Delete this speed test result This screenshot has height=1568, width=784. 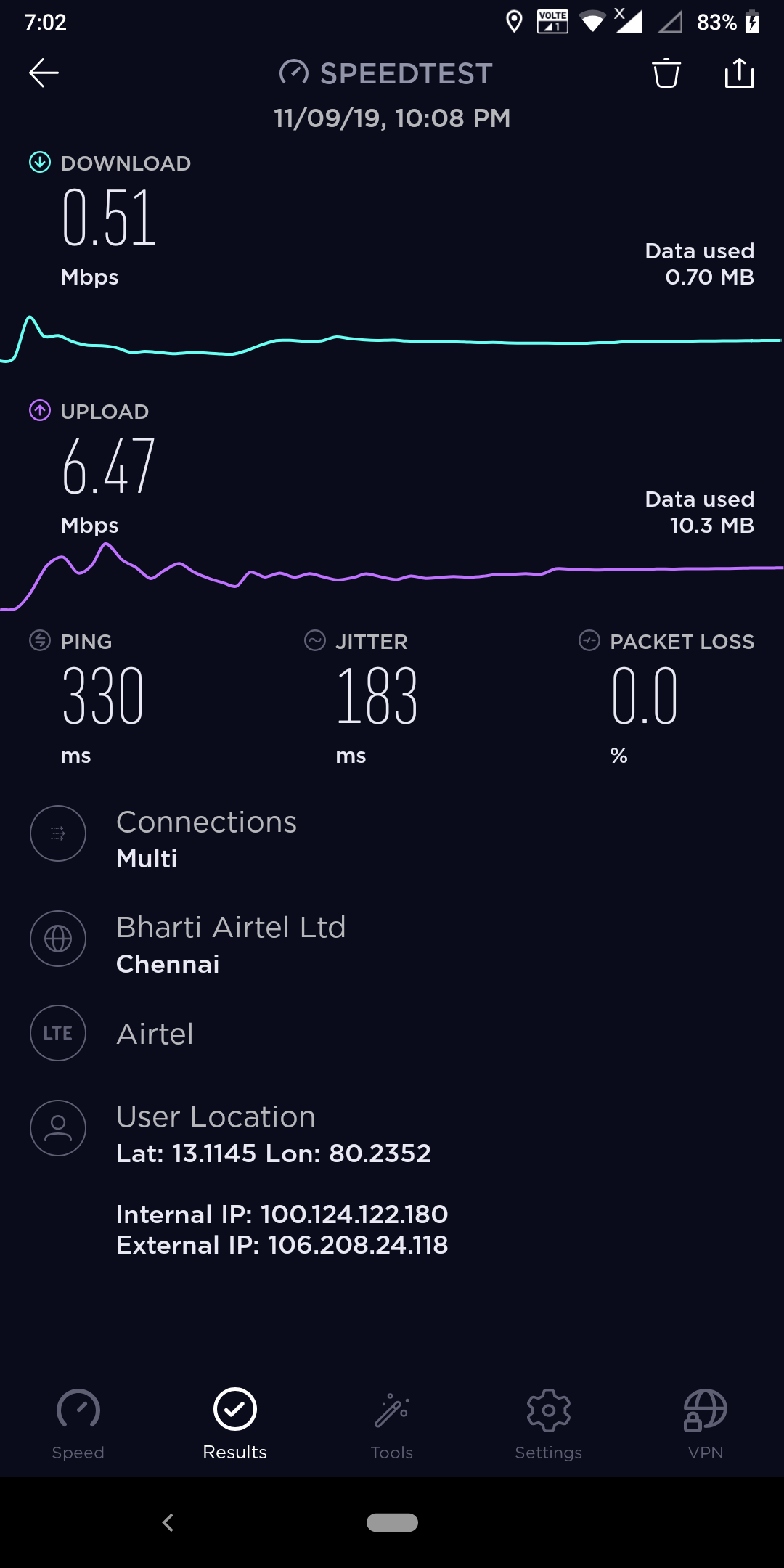pos(666,73)
